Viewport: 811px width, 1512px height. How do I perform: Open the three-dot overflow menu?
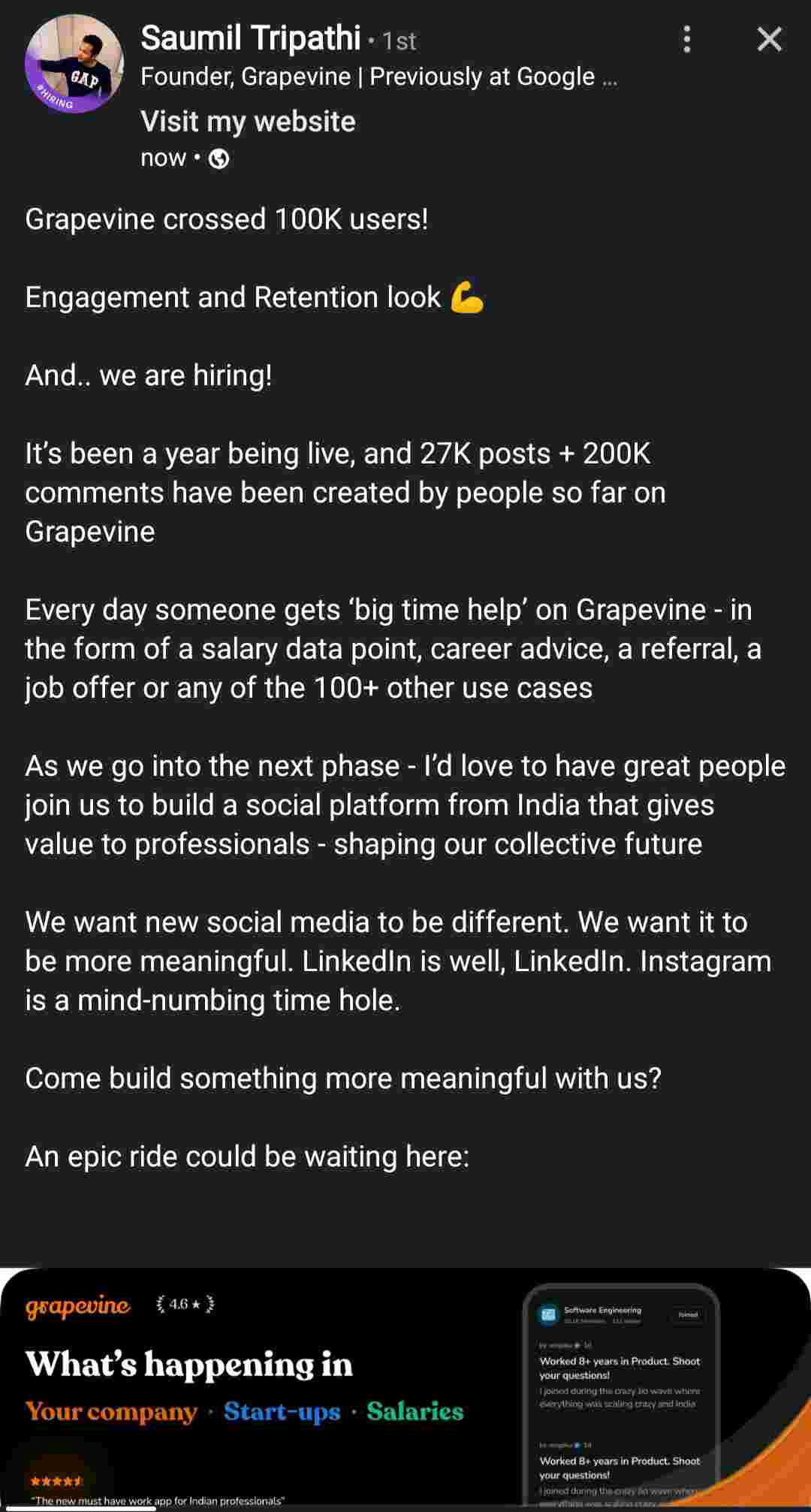pyautogui.click(x=686, y=39)
